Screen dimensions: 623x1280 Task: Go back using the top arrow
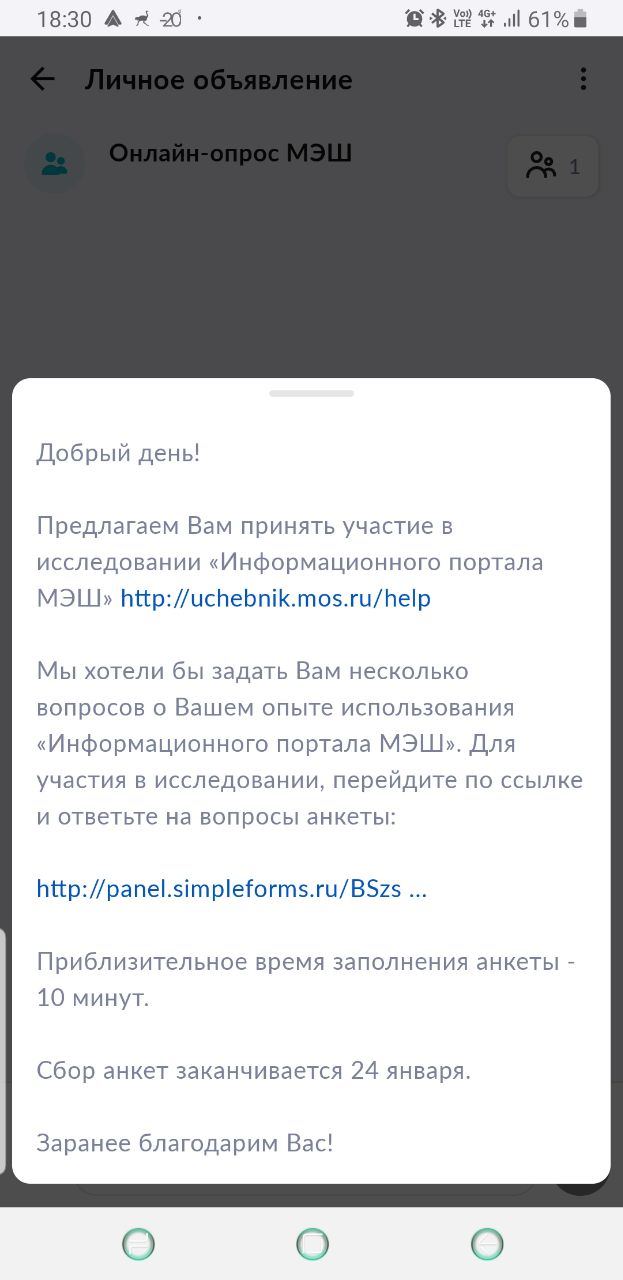(42, 80)
